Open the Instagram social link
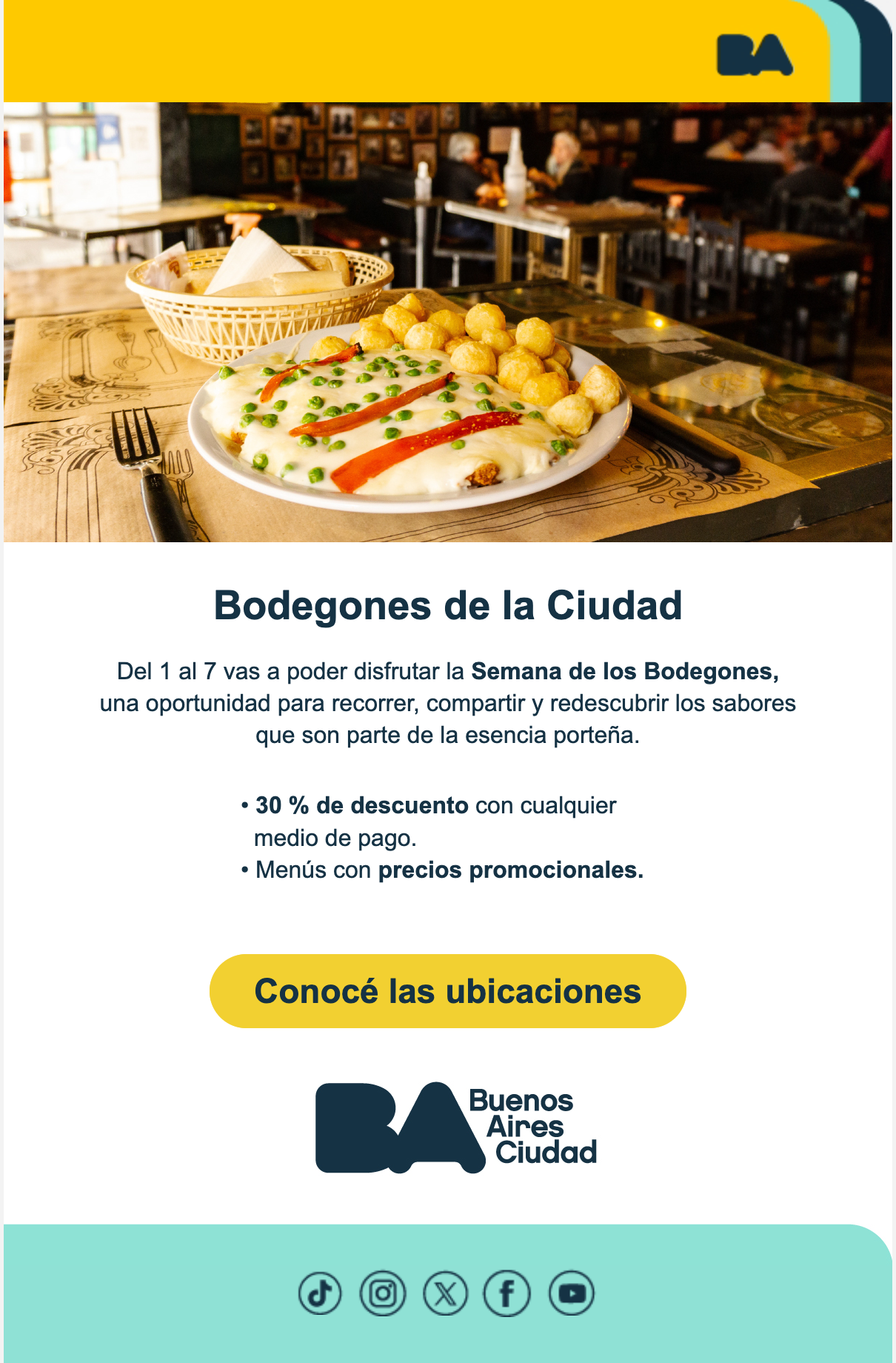The image size is (896, 1363). [x=383, y=1293]
